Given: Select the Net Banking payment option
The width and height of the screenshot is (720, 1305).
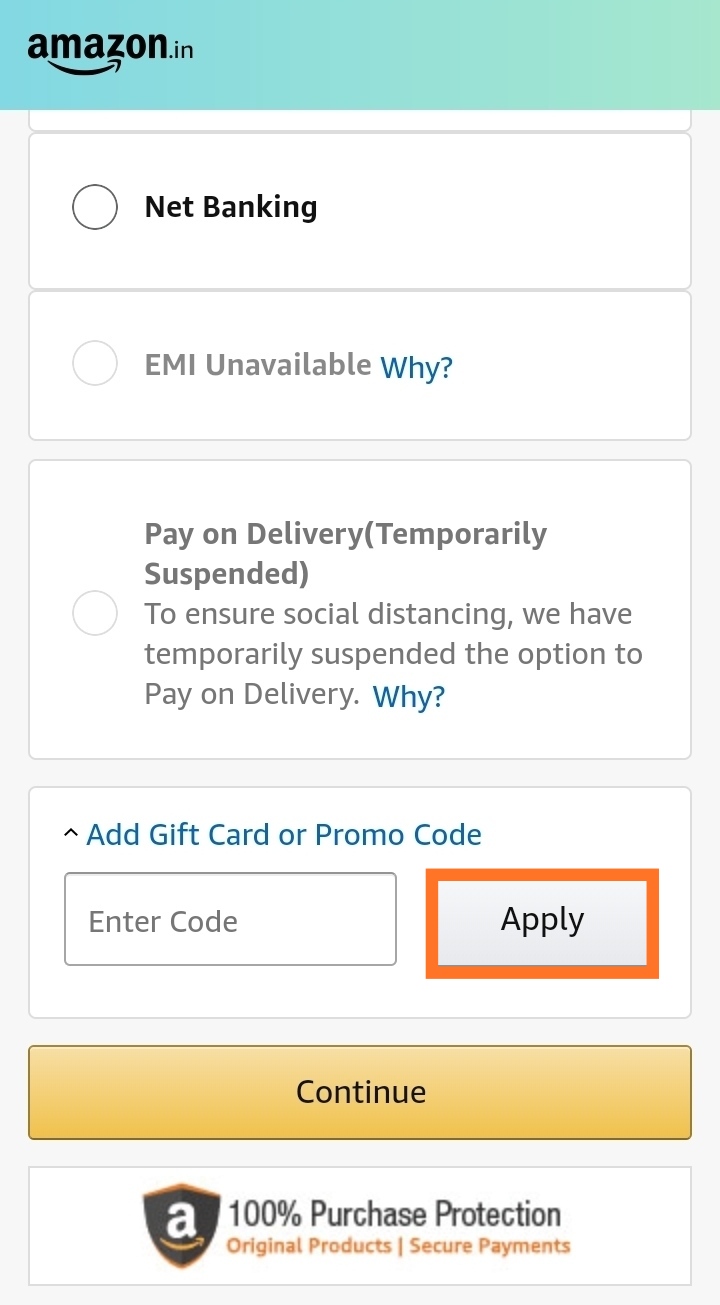Looking at the screenshot, I should pos(95,207).
